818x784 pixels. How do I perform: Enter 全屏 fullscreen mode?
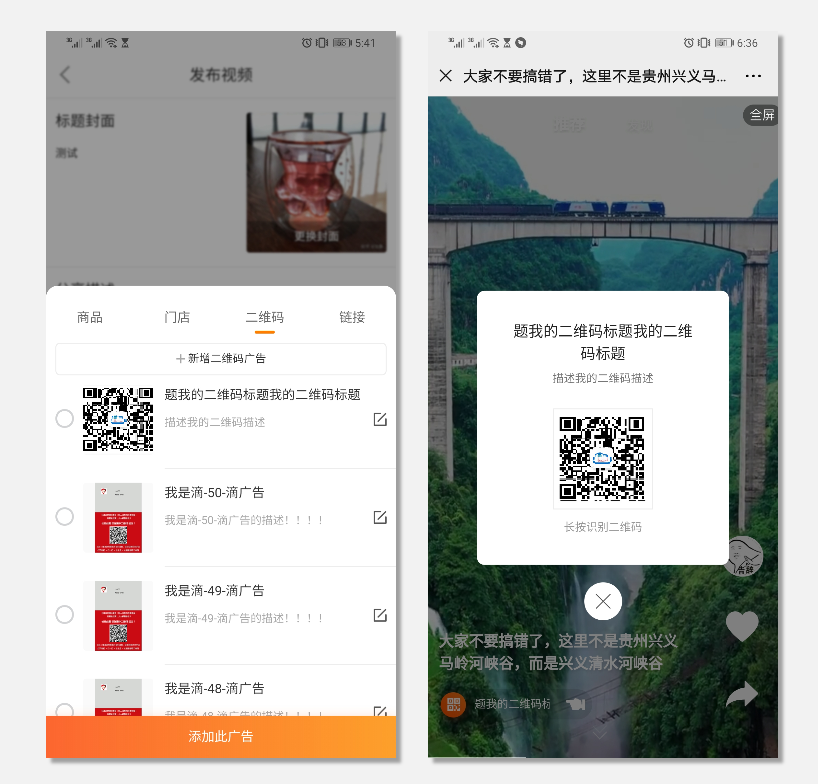pyautogui.click(x=762, y=115)
